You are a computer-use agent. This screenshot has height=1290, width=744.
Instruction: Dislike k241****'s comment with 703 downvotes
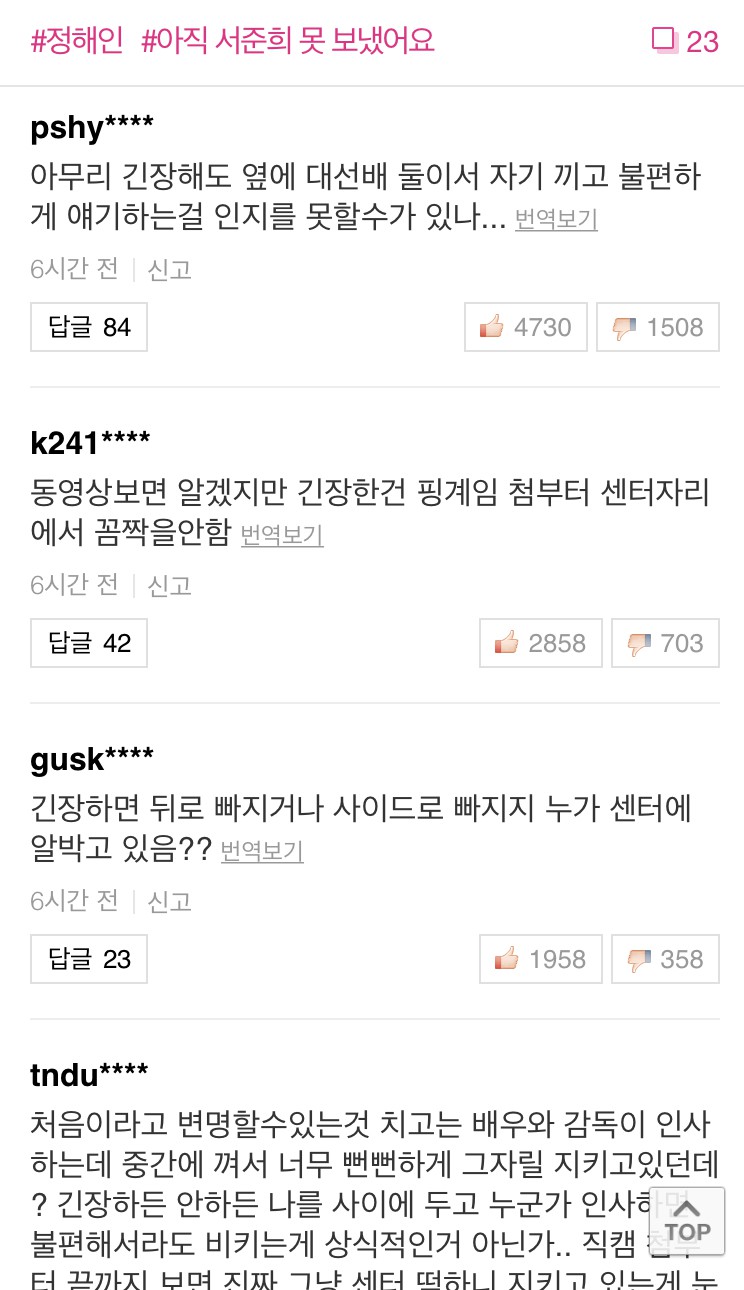[x=665, y=643]
